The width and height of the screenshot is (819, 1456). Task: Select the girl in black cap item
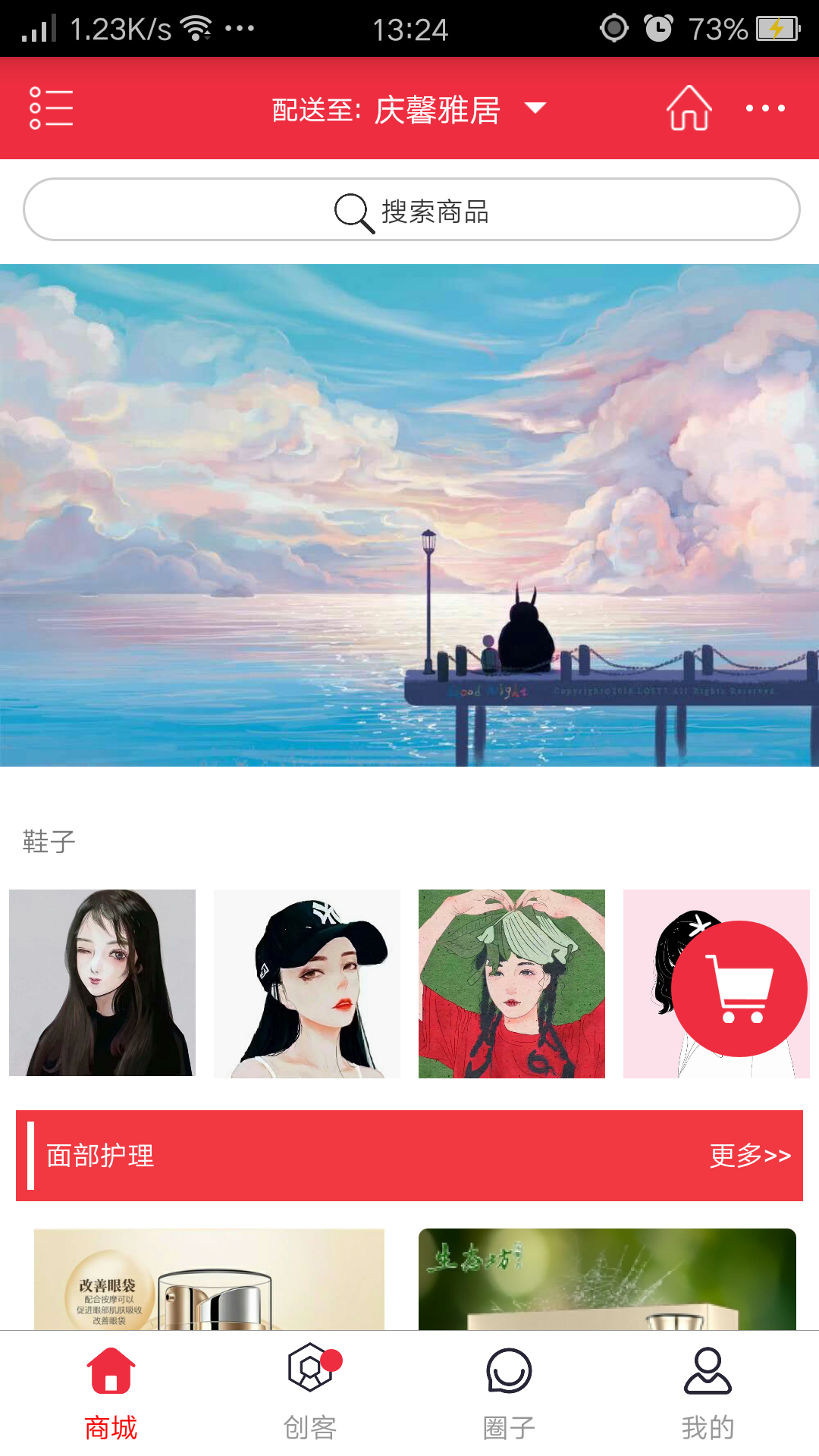(307, 984)
